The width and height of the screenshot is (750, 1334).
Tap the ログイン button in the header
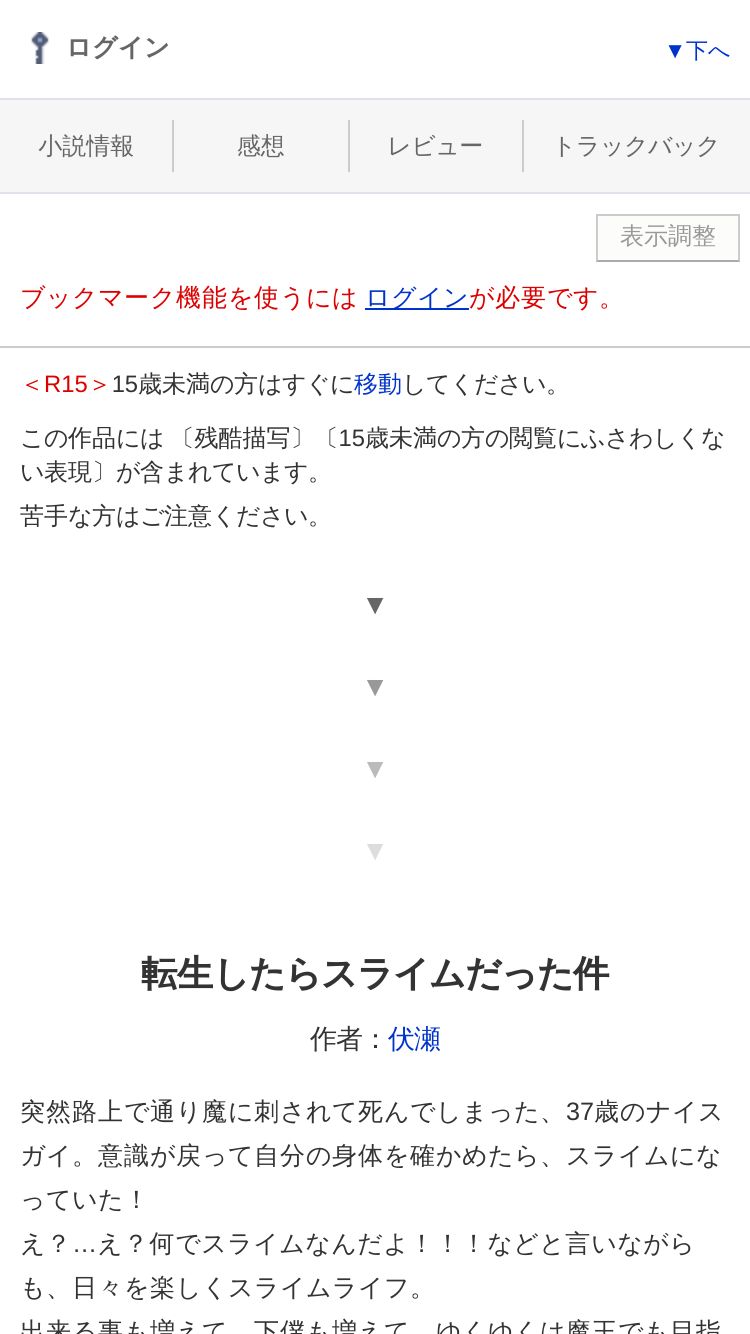[x=98, y=47]
